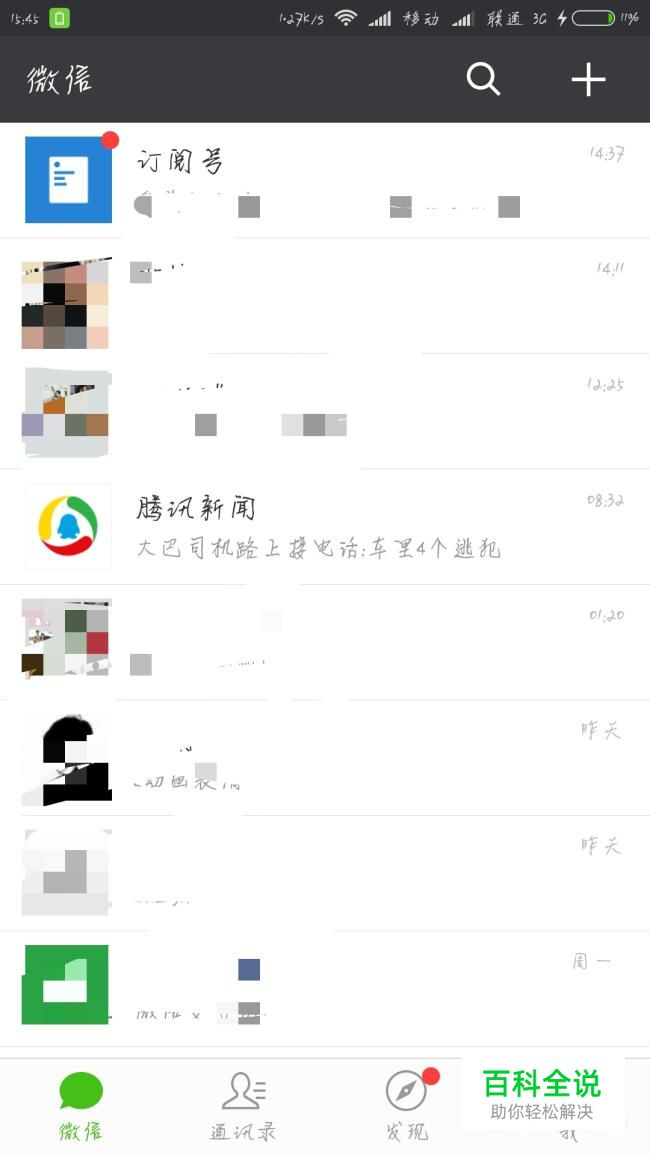Open the search icon in the top bar
Image resolution: width=650 pixels, height=1155 pixels.
pos(483,79)
